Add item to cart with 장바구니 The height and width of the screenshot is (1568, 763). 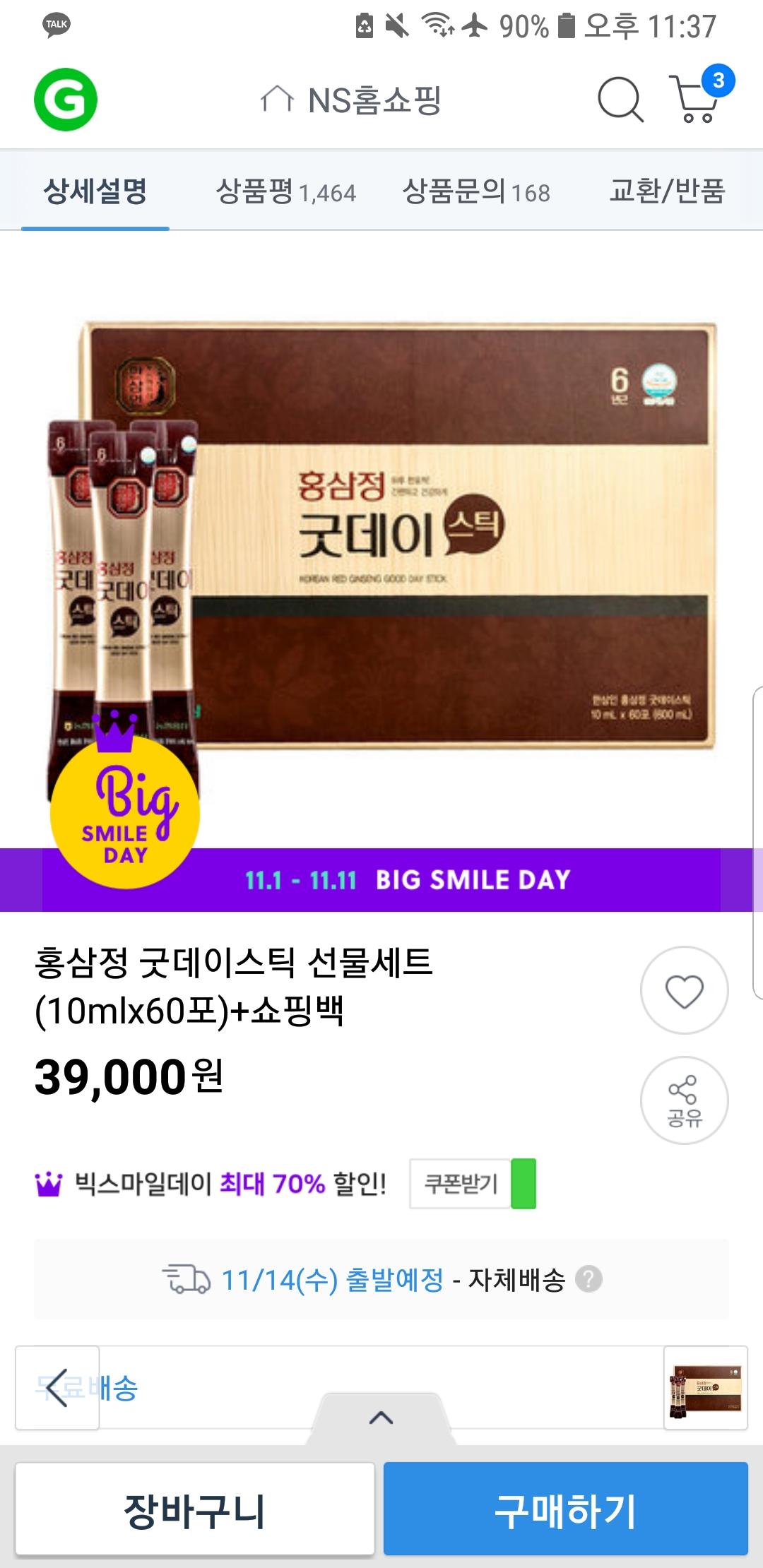click(195, 1509)
